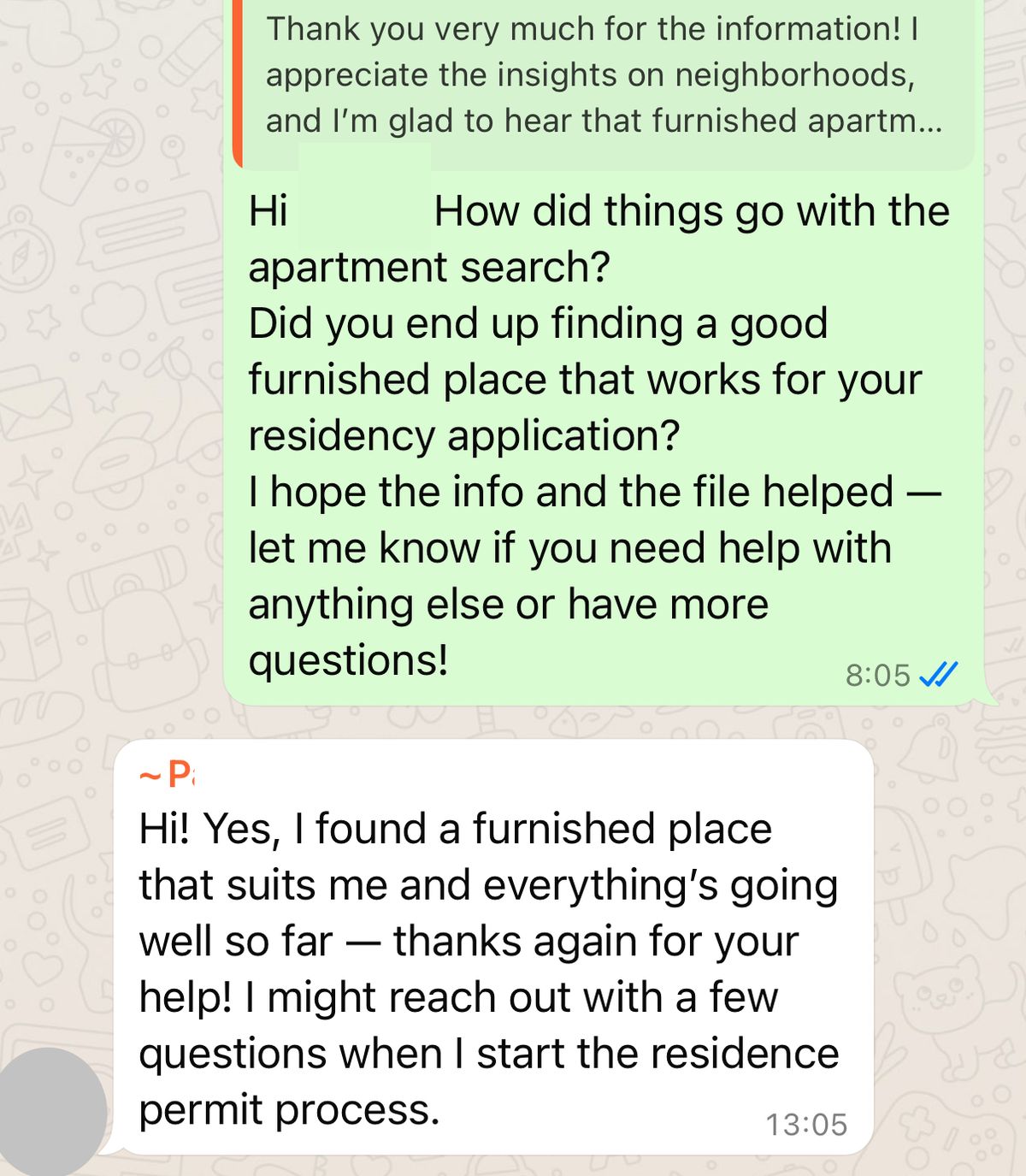Image resolution: width=1026 pixels, height=1176 pixels.
Task: Open the sender's gray profile avatar
Action: click(50, 1112)
